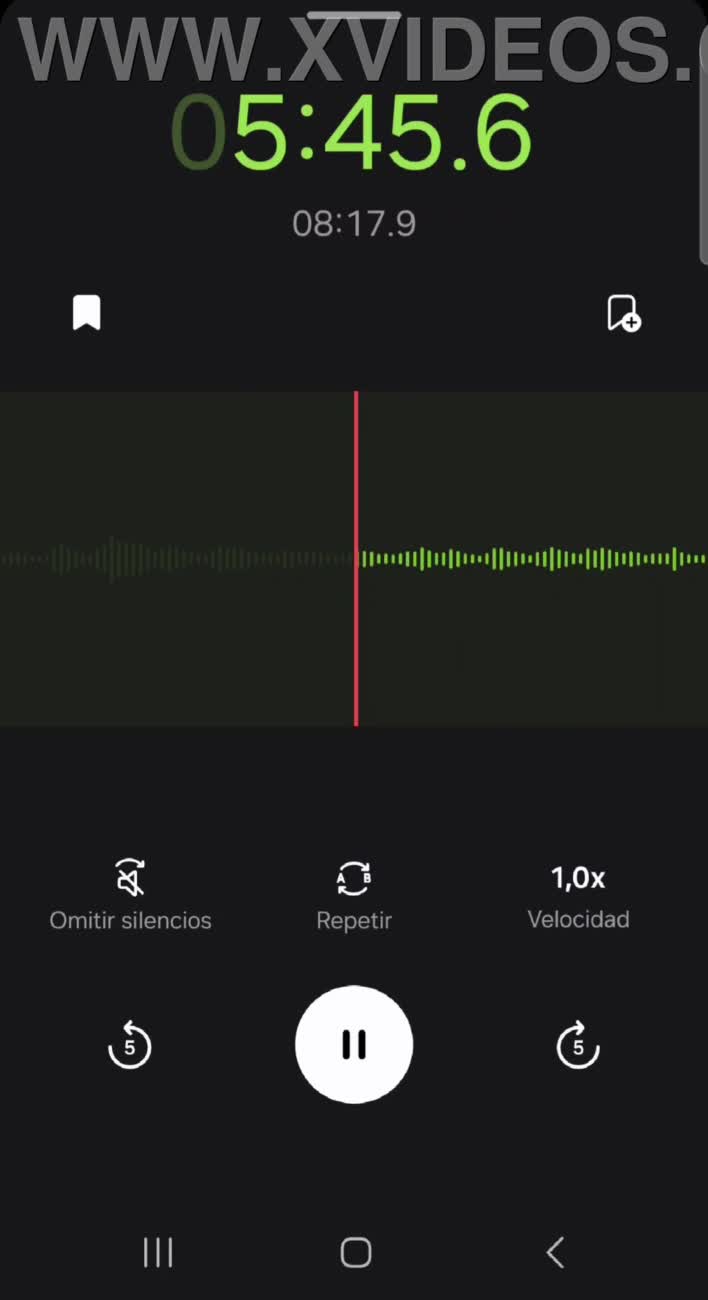Go back with the system back button
708x1300 pixels.
pyautogui.click(x=555, y=1252)
